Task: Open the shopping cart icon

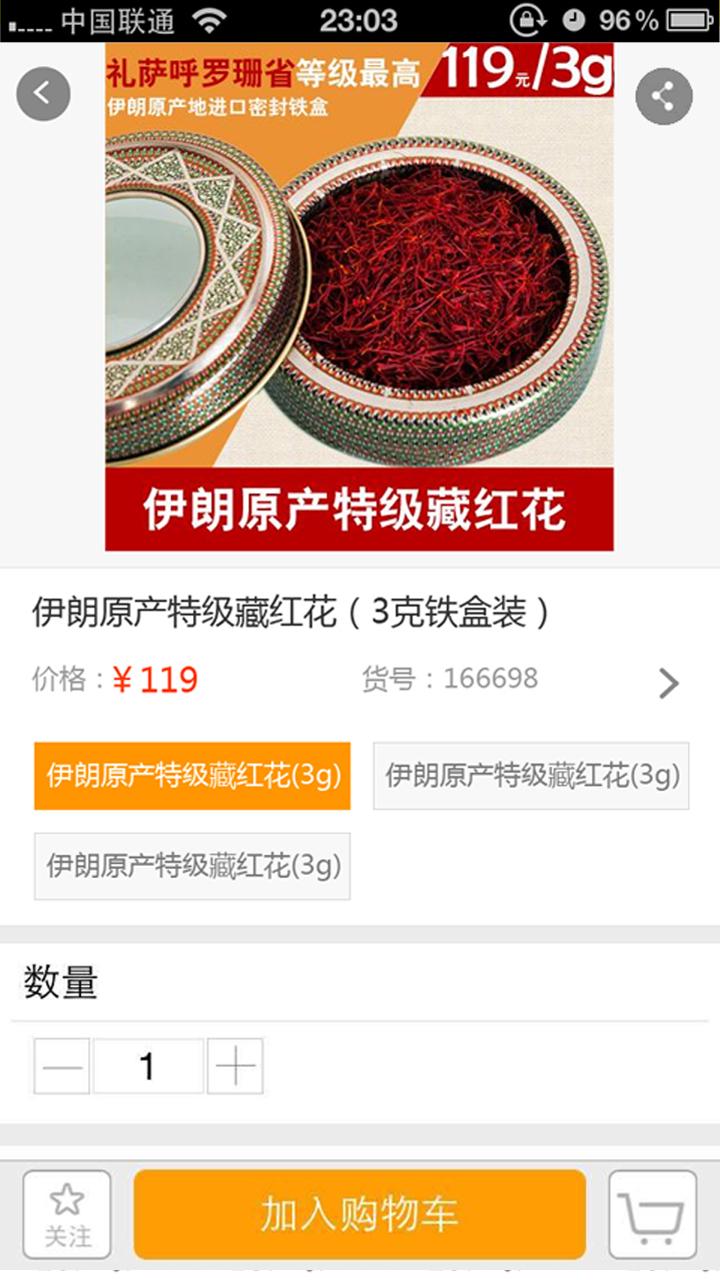Action: (652, 1214)
